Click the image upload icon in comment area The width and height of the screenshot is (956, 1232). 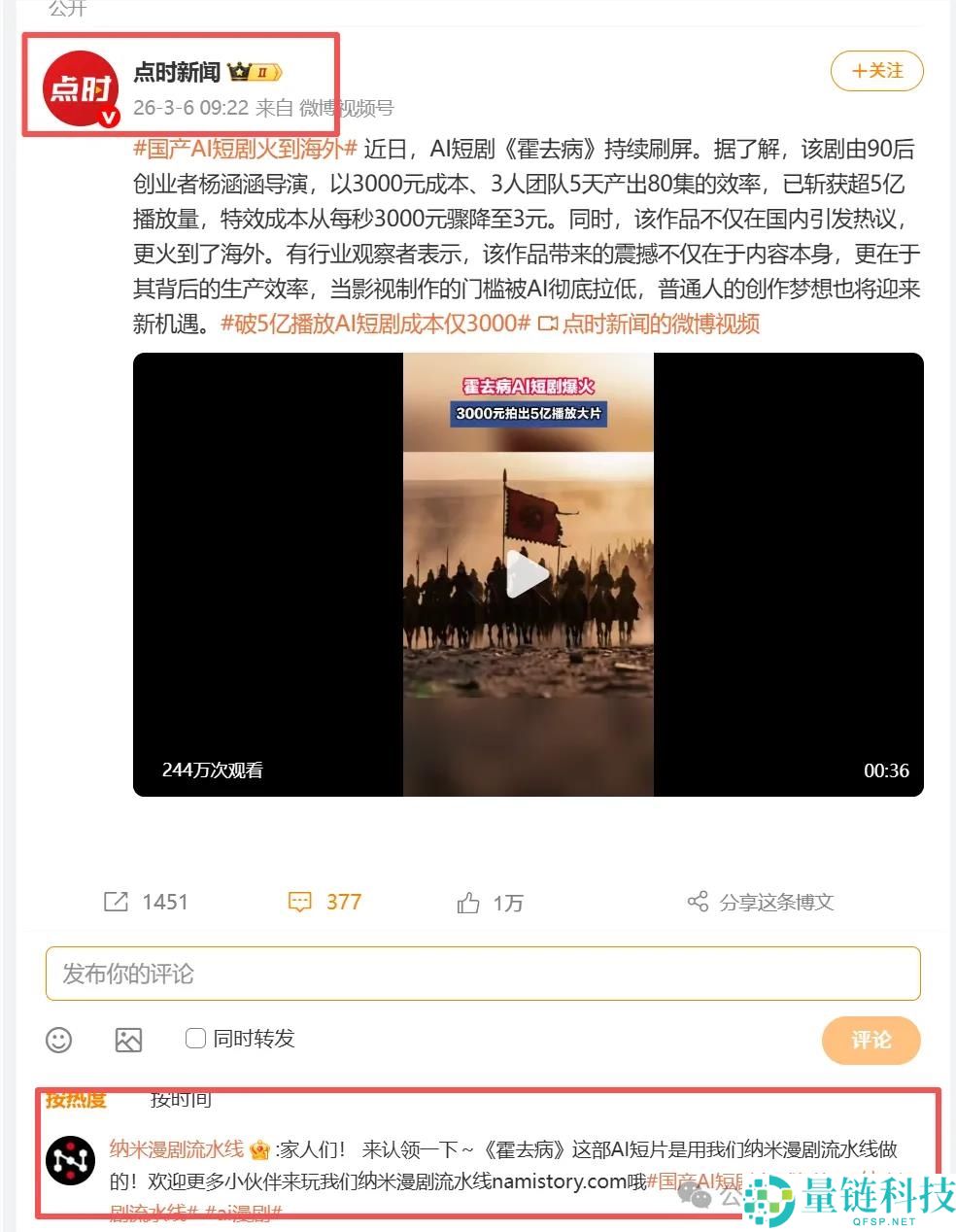[129, 1041]
